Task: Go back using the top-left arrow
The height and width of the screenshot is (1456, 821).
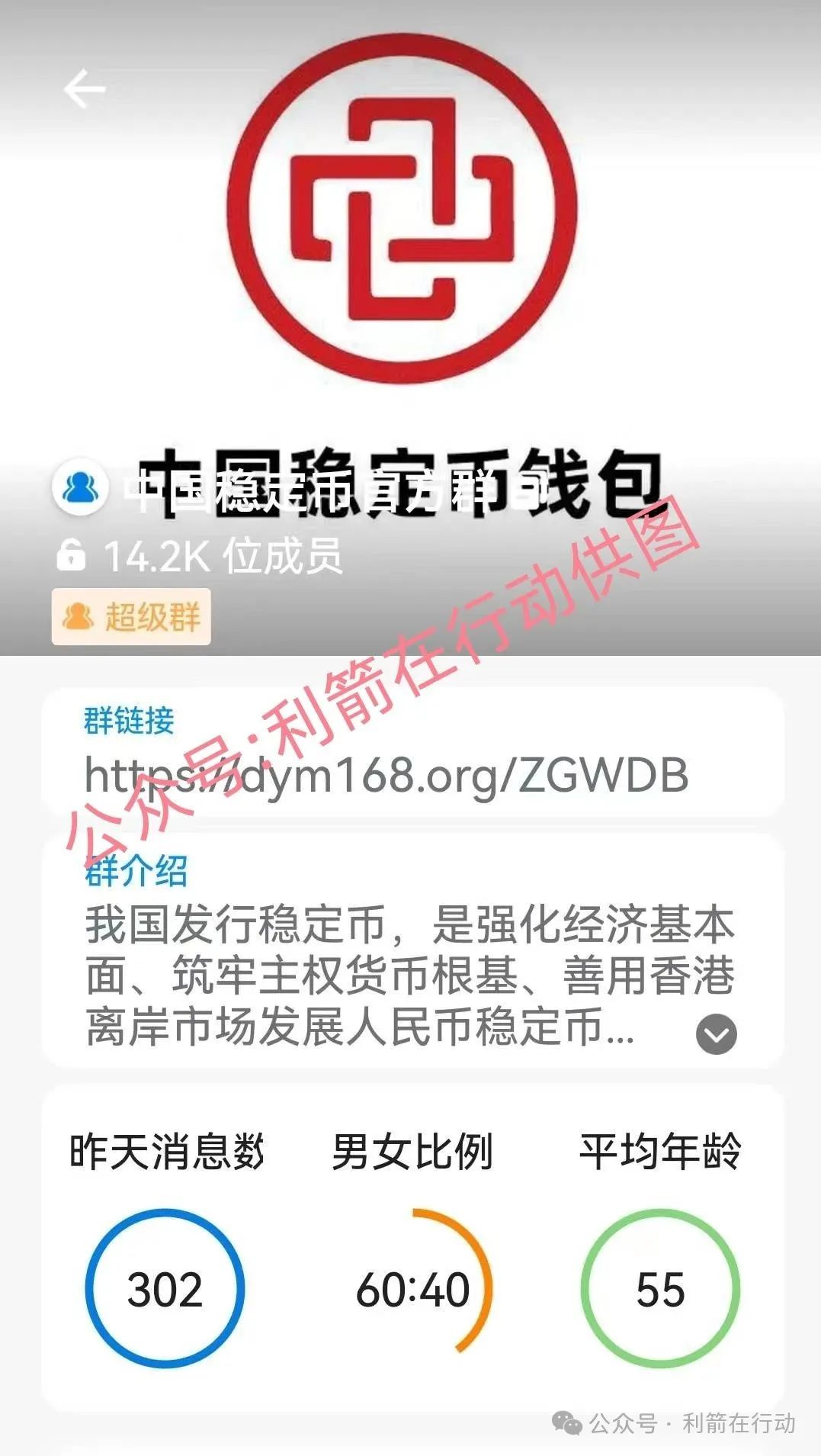Action: click(x=84, y=89)
